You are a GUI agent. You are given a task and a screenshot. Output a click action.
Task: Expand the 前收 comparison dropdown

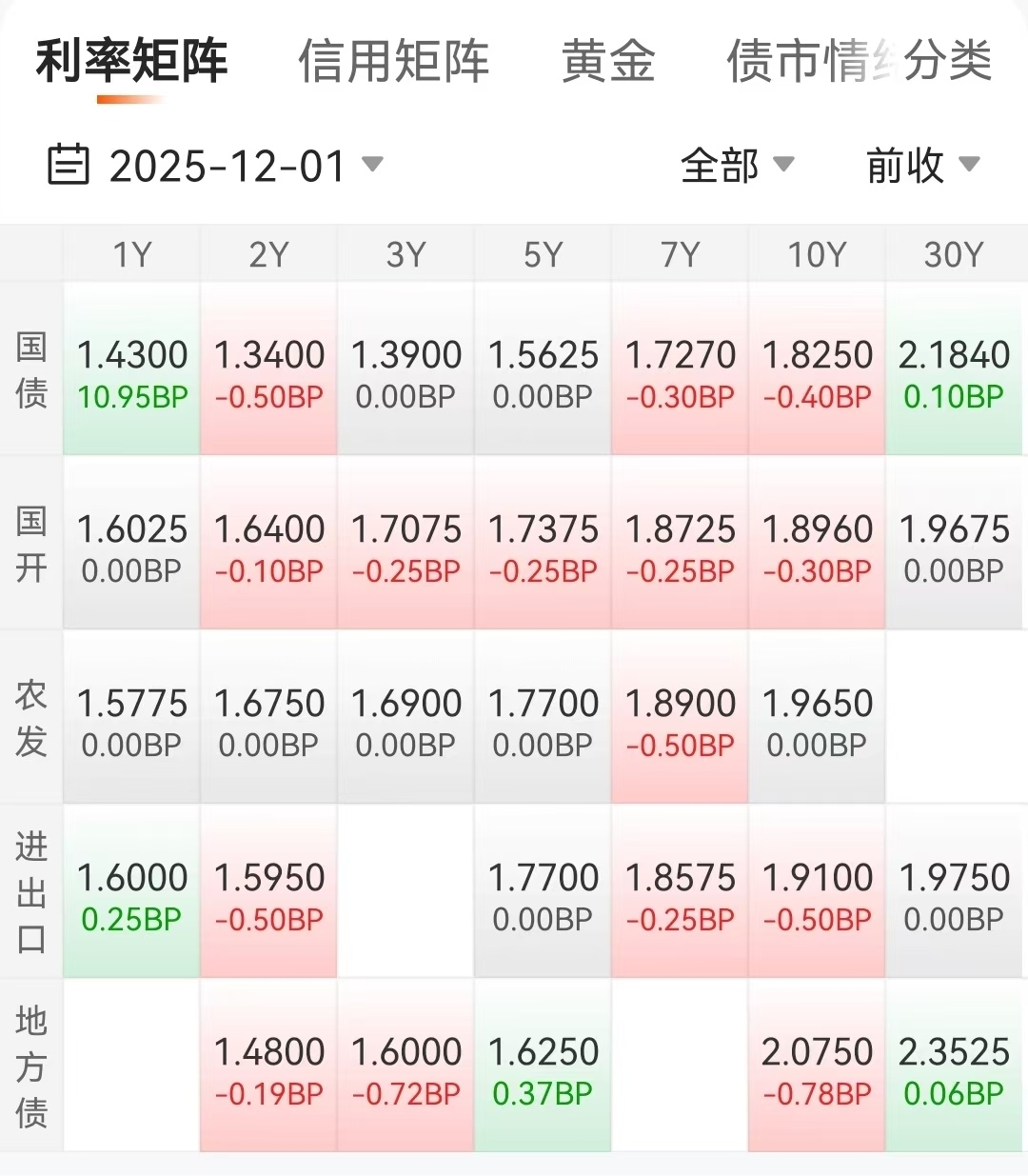click(x=922, y=166)
